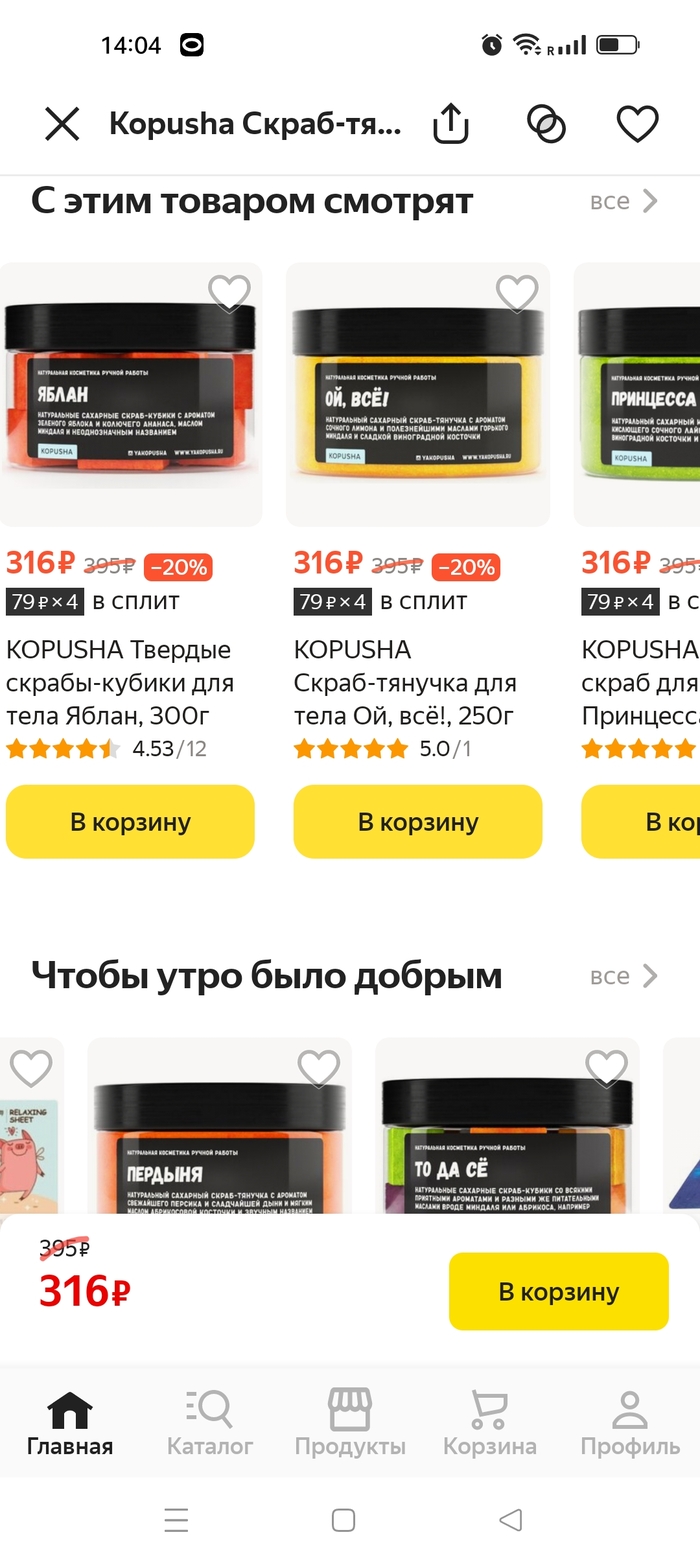Switch to the Профиль tab

[630, 1422]
